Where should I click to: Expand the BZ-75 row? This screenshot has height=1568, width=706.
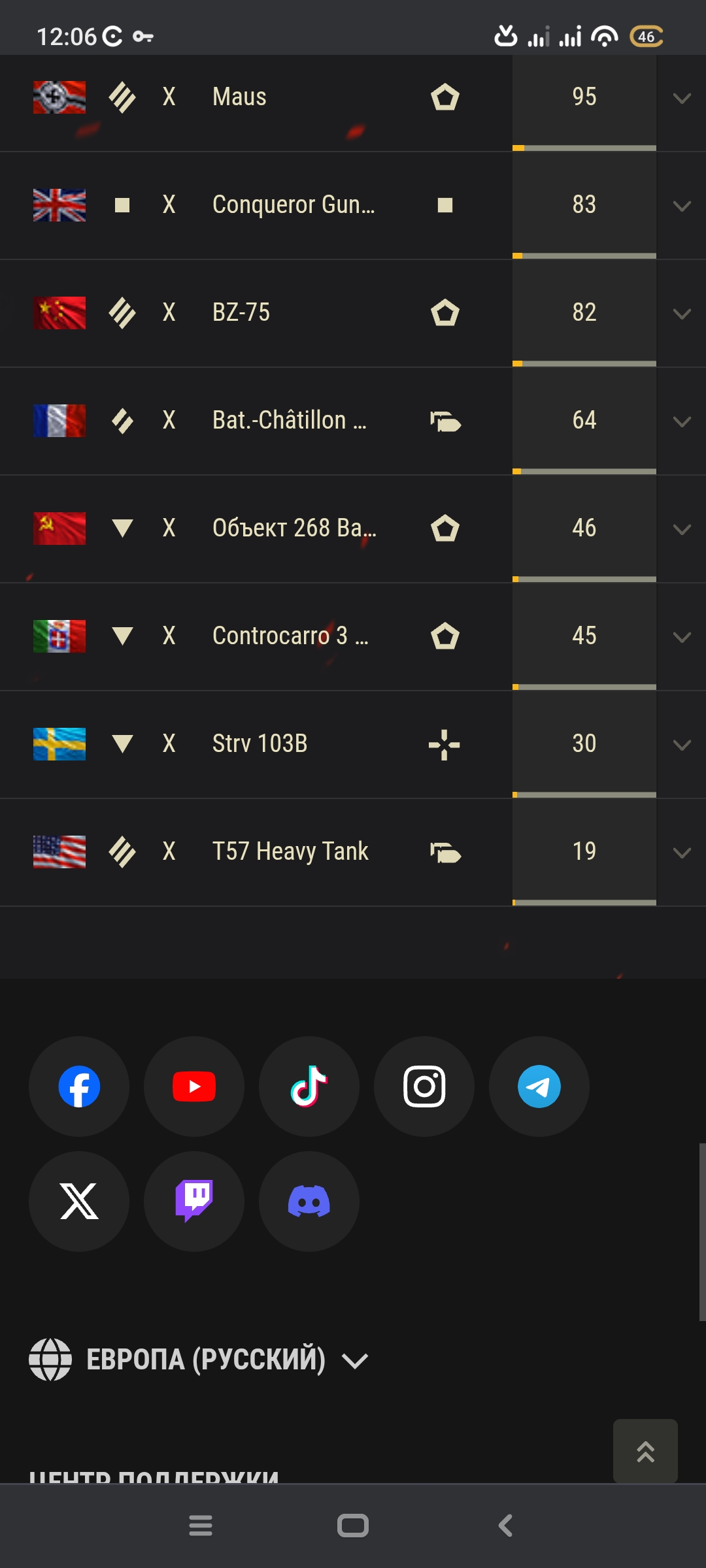[x=682, y=314]
